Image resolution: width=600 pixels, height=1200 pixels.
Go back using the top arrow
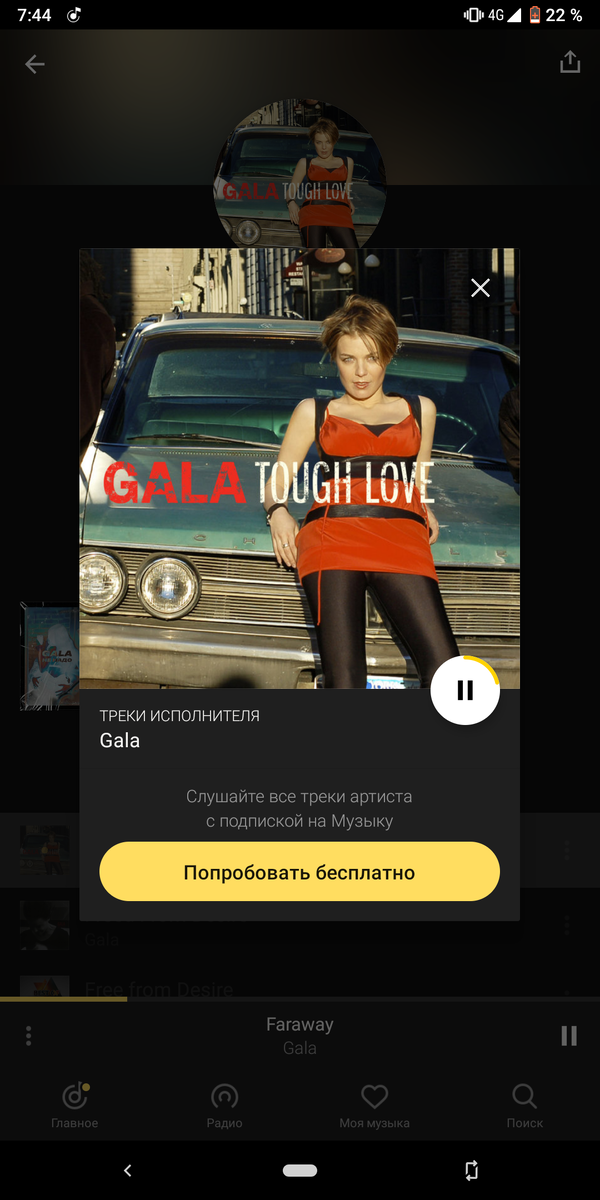(35, 64)
